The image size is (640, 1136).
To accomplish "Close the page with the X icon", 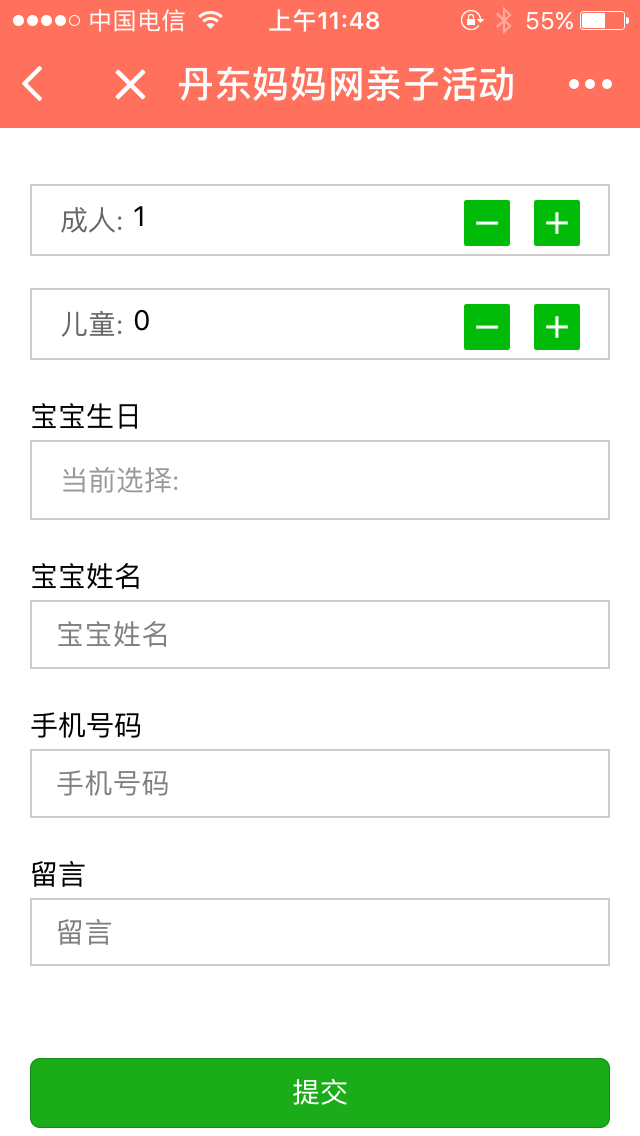I will pyautogui.click(x=130, y=85).
